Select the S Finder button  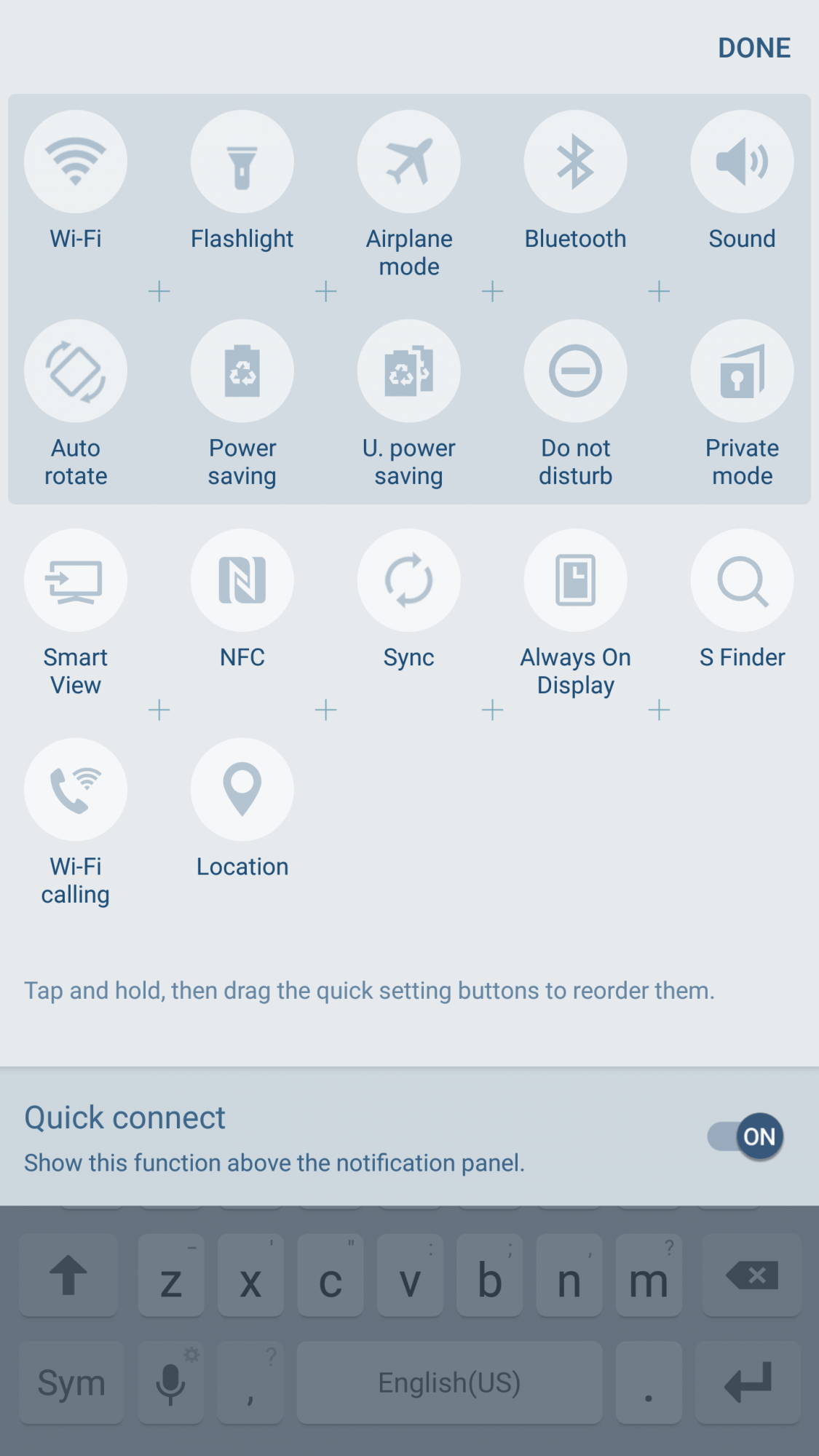point(742,580)
